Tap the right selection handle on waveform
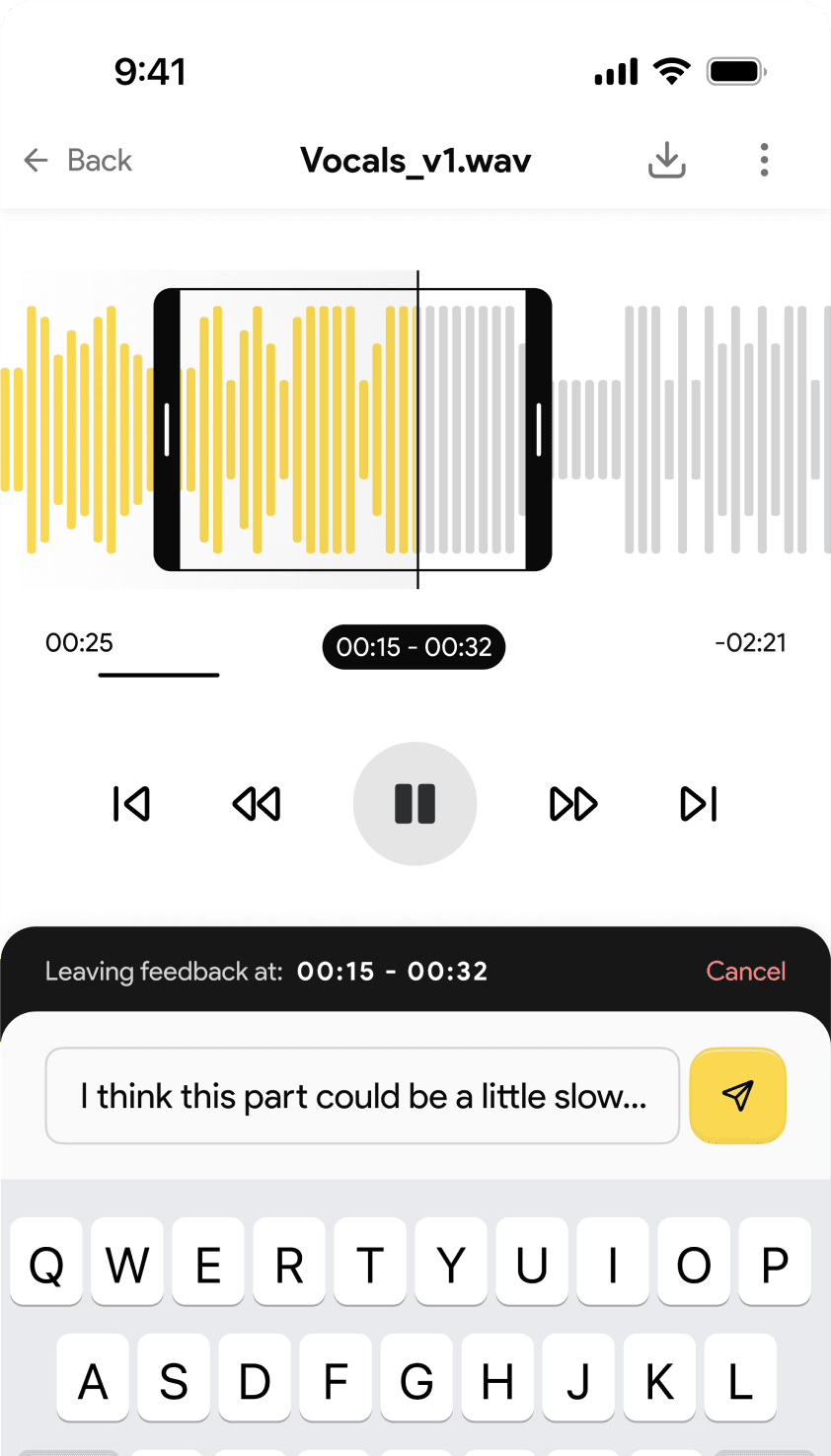This screenshot has height=1456, width=831. (x=539, y=429)
